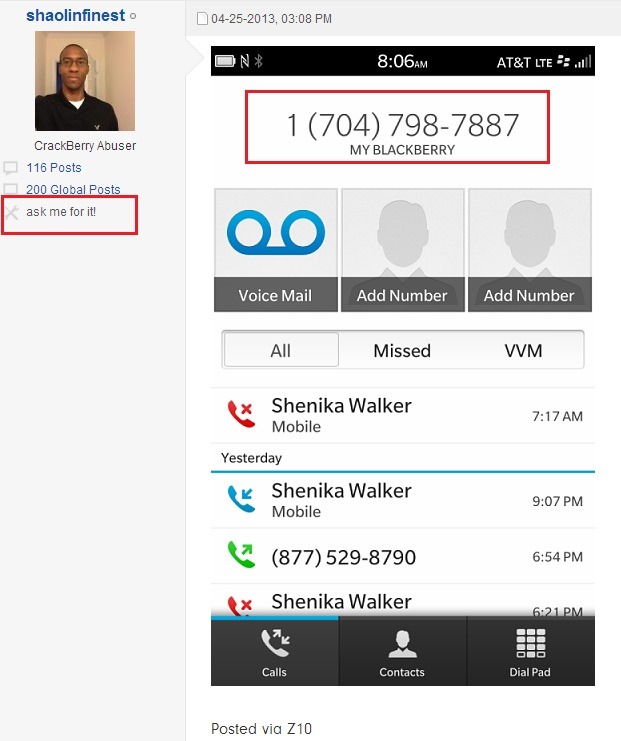Open the 200 Global Posts link
This screenshot has height=741, width=621.
click(x=73, y=190)
